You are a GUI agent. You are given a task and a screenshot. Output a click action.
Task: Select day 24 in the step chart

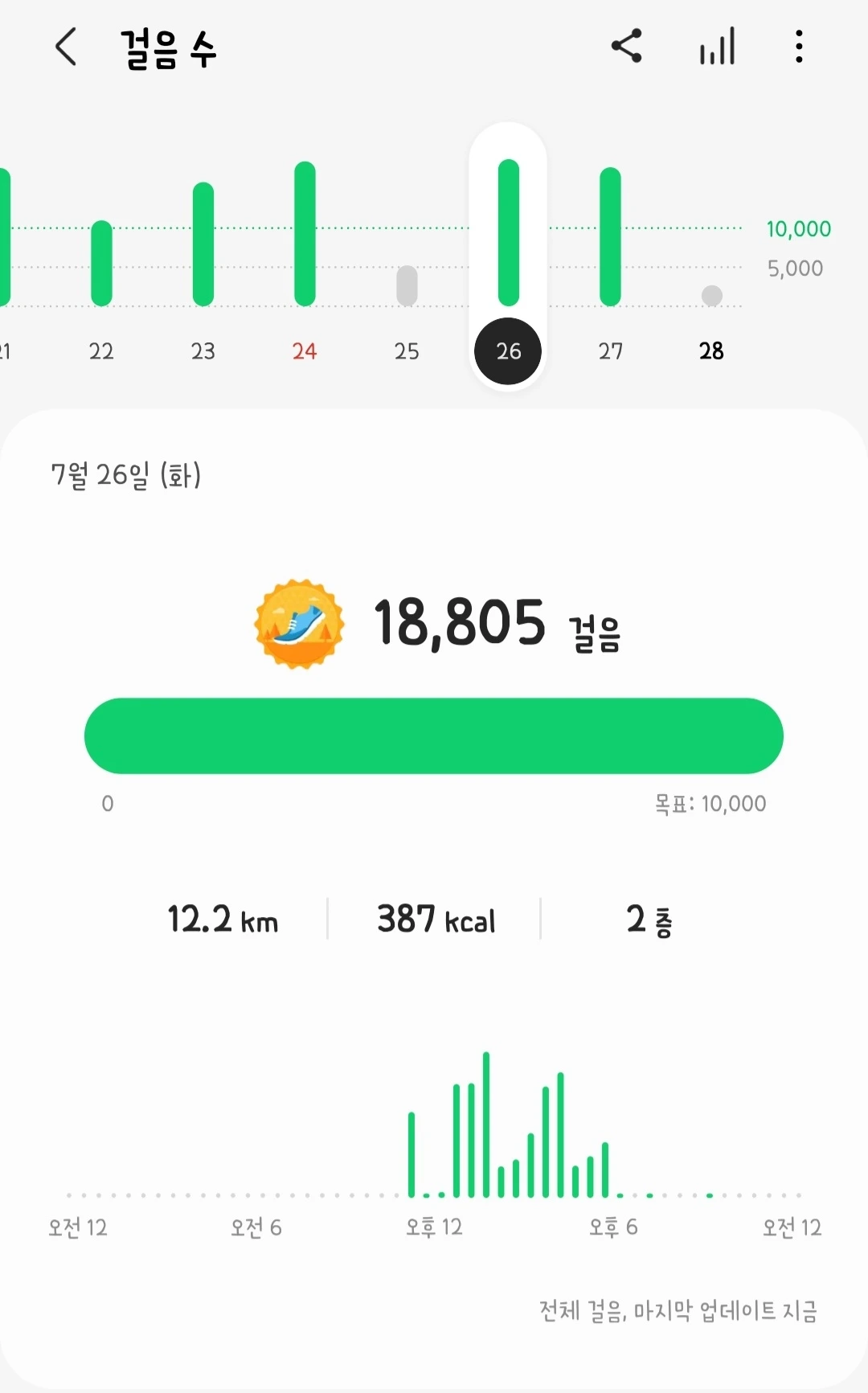tap(305, 350)
